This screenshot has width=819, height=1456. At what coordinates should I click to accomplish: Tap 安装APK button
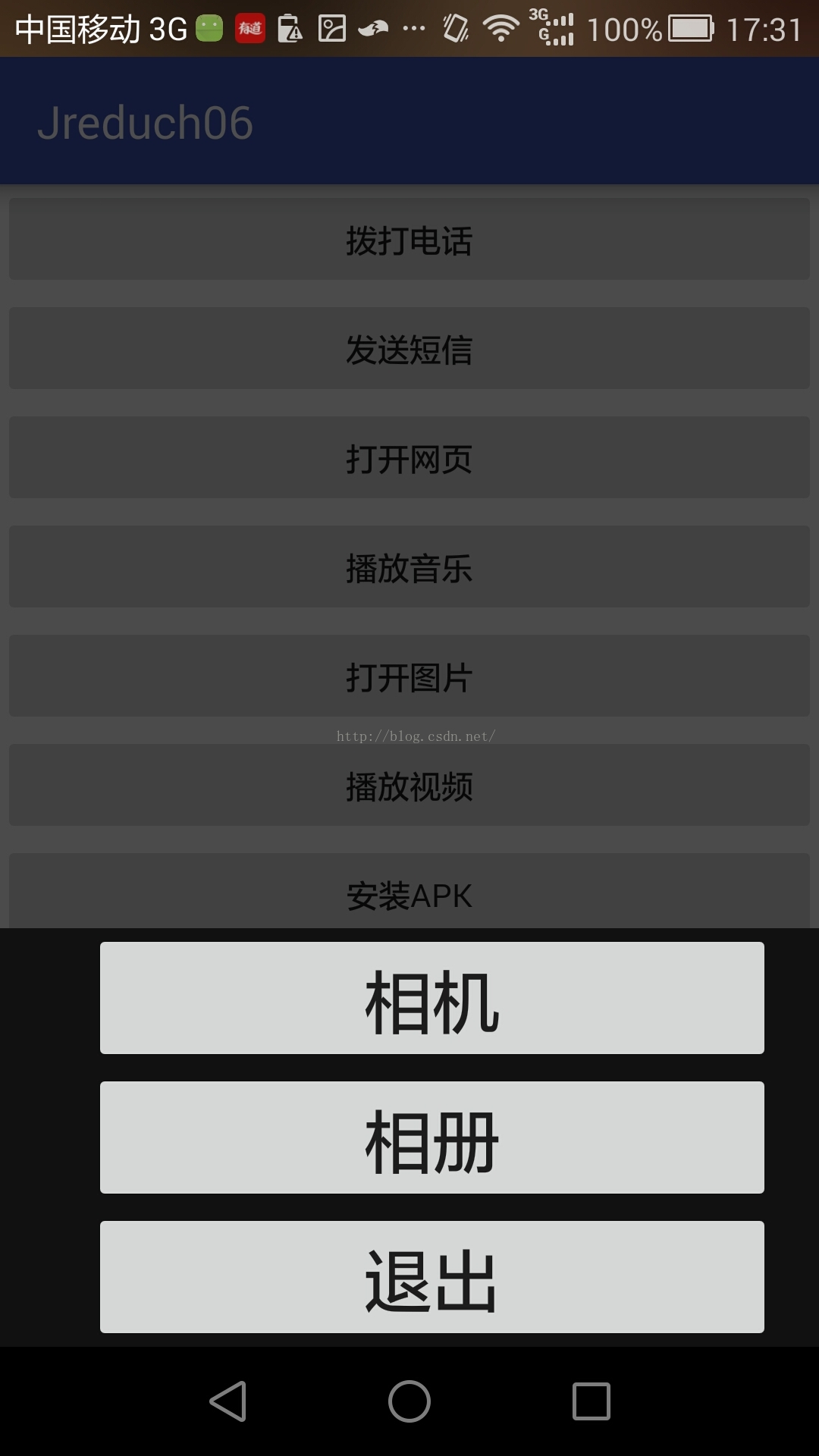pyautogui.click(x=409, y=893)
